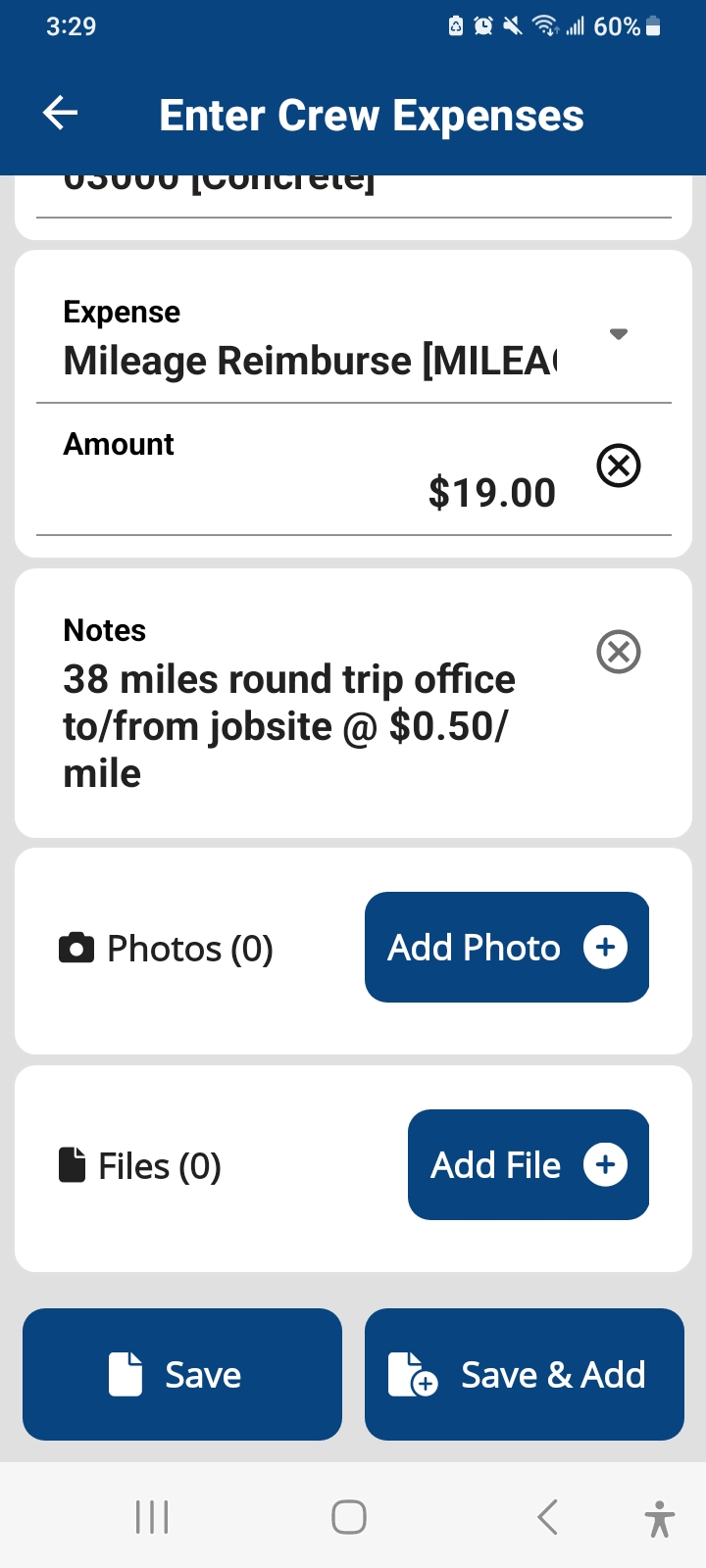Go to the home screen
Image resolution: width=706 pixels, height=1568 pixels.
click(x=349, y=1517)
